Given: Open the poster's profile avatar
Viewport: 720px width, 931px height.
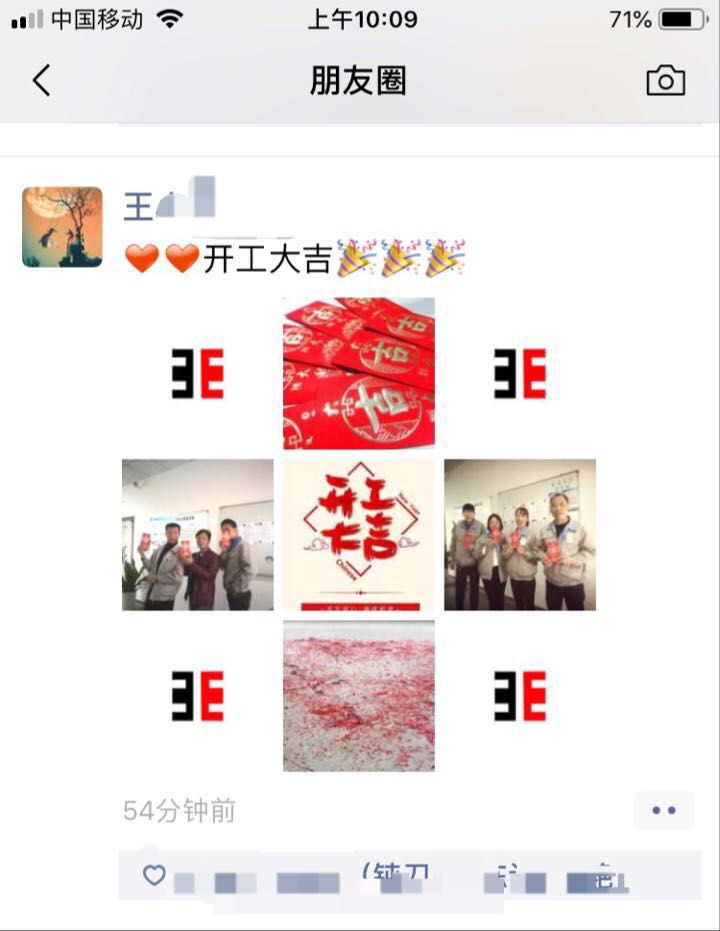Looking at the screenshot, I should (62, 227).
